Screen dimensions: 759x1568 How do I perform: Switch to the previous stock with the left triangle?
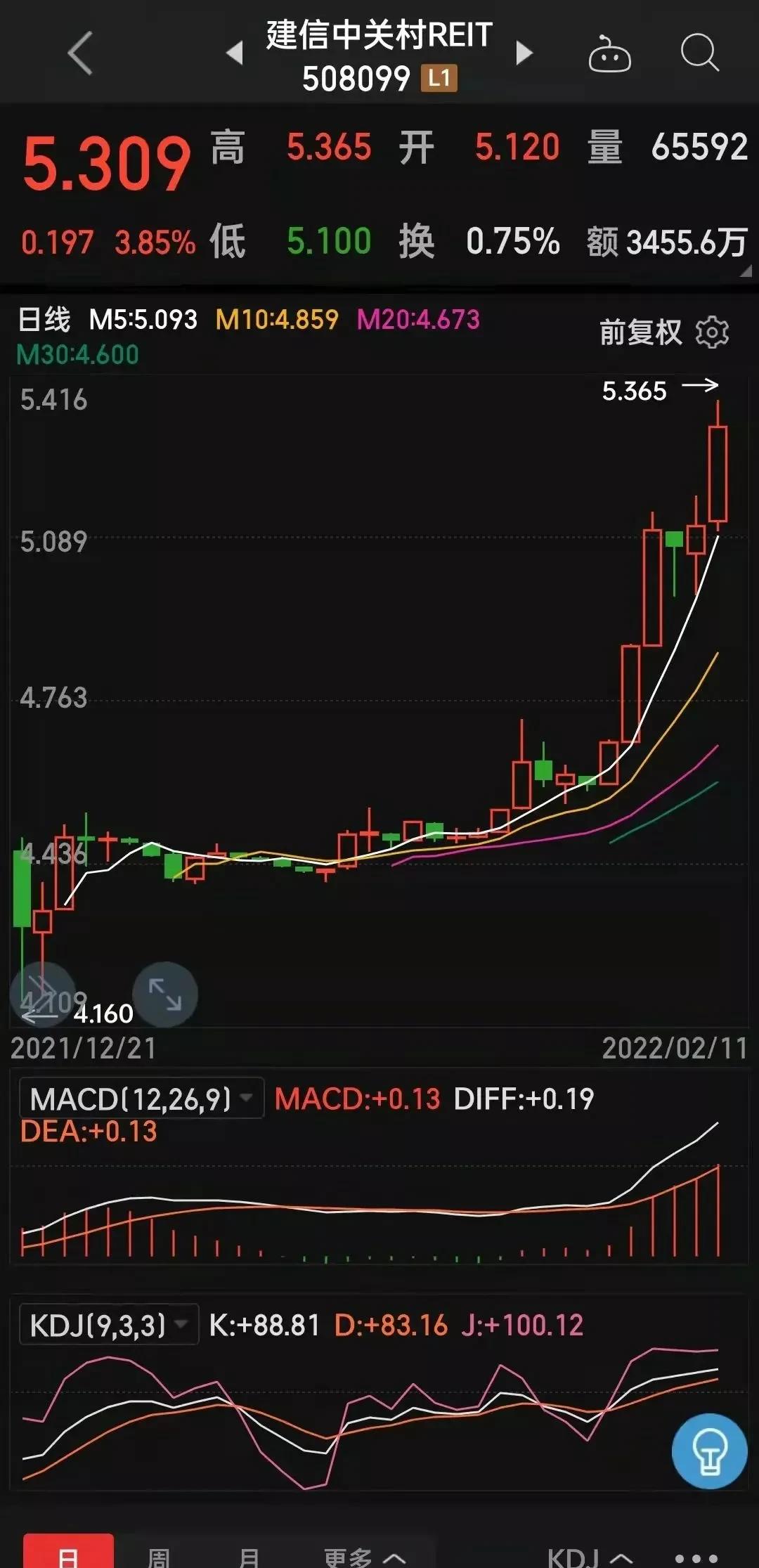[235, 52]
